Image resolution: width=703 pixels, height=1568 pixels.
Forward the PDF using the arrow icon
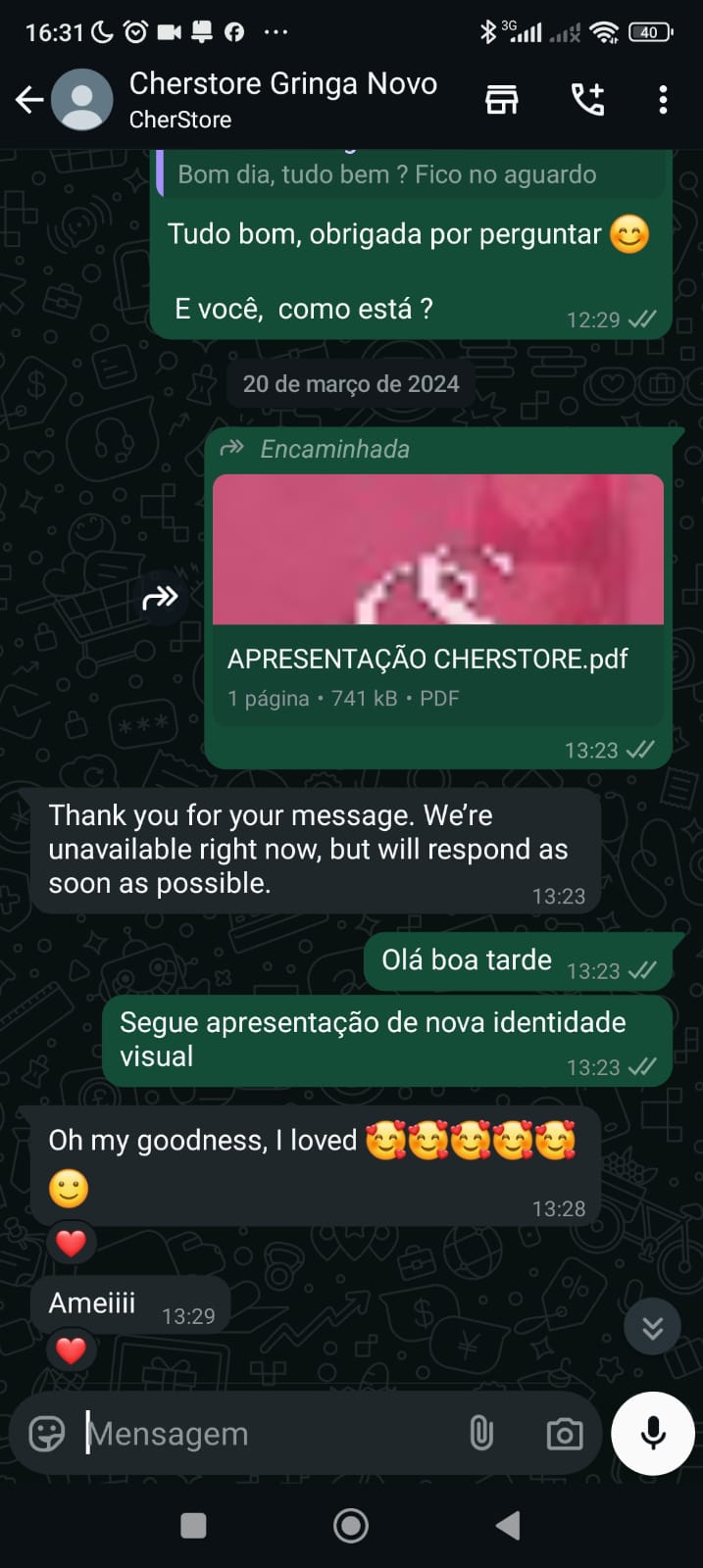(x=160, y=596)
